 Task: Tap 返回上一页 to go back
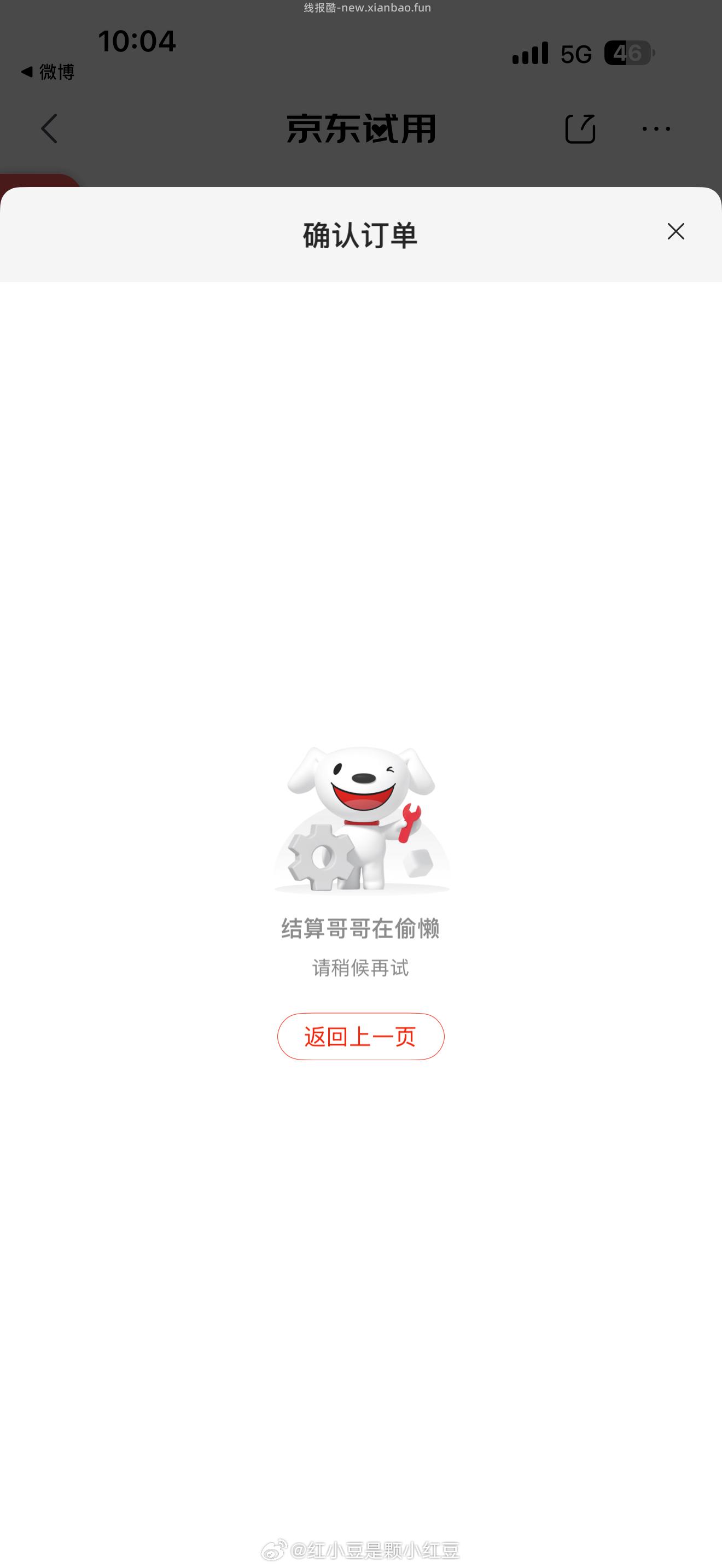[360, 1037]
